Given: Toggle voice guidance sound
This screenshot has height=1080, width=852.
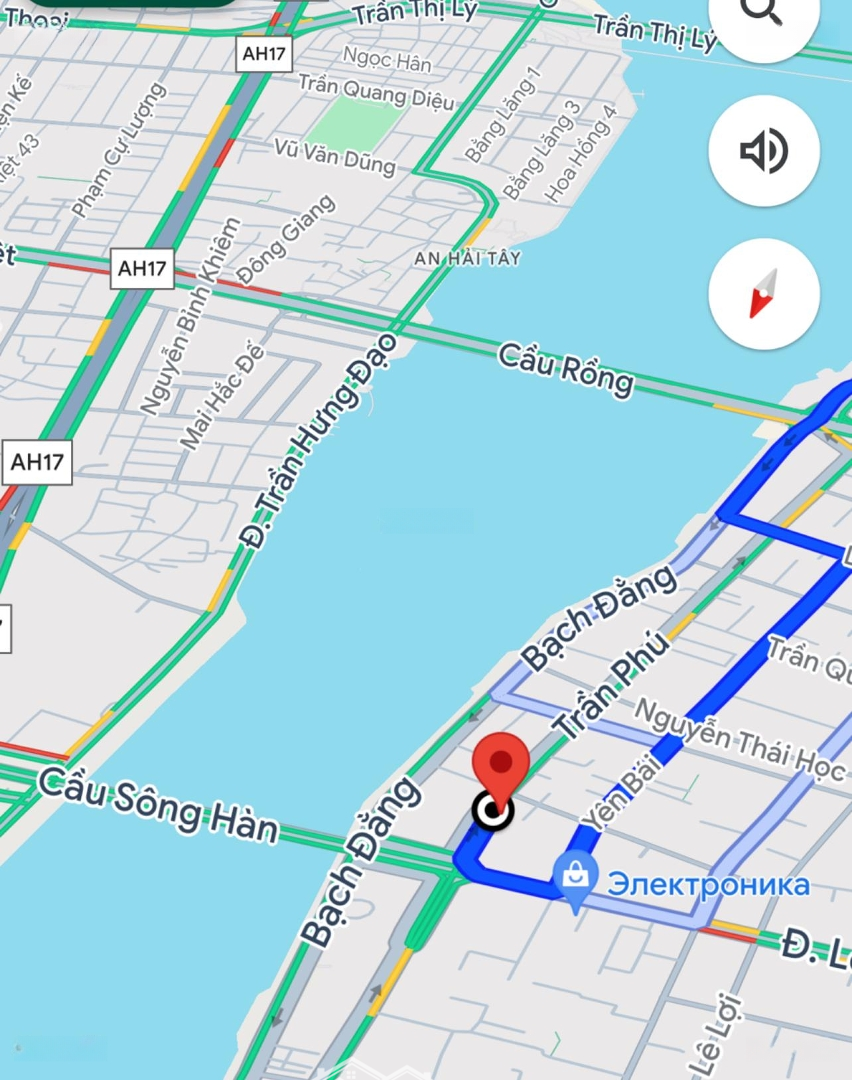Looking at the screenshot, I should pyautogui.click(x=764, y=151).
